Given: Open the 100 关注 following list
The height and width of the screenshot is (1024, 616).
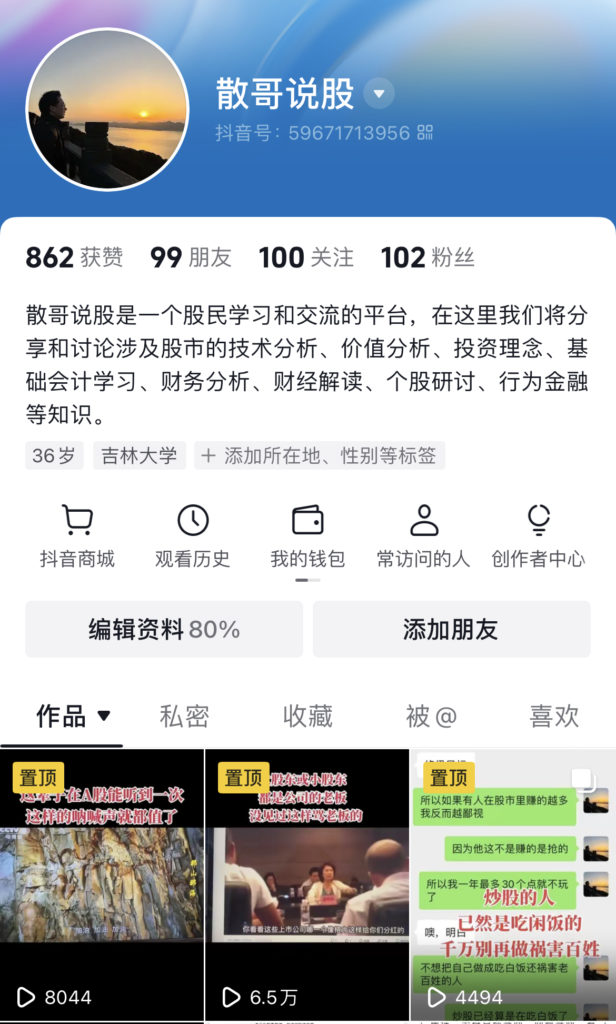Looking at the screenshot, I should pos(306,258).
